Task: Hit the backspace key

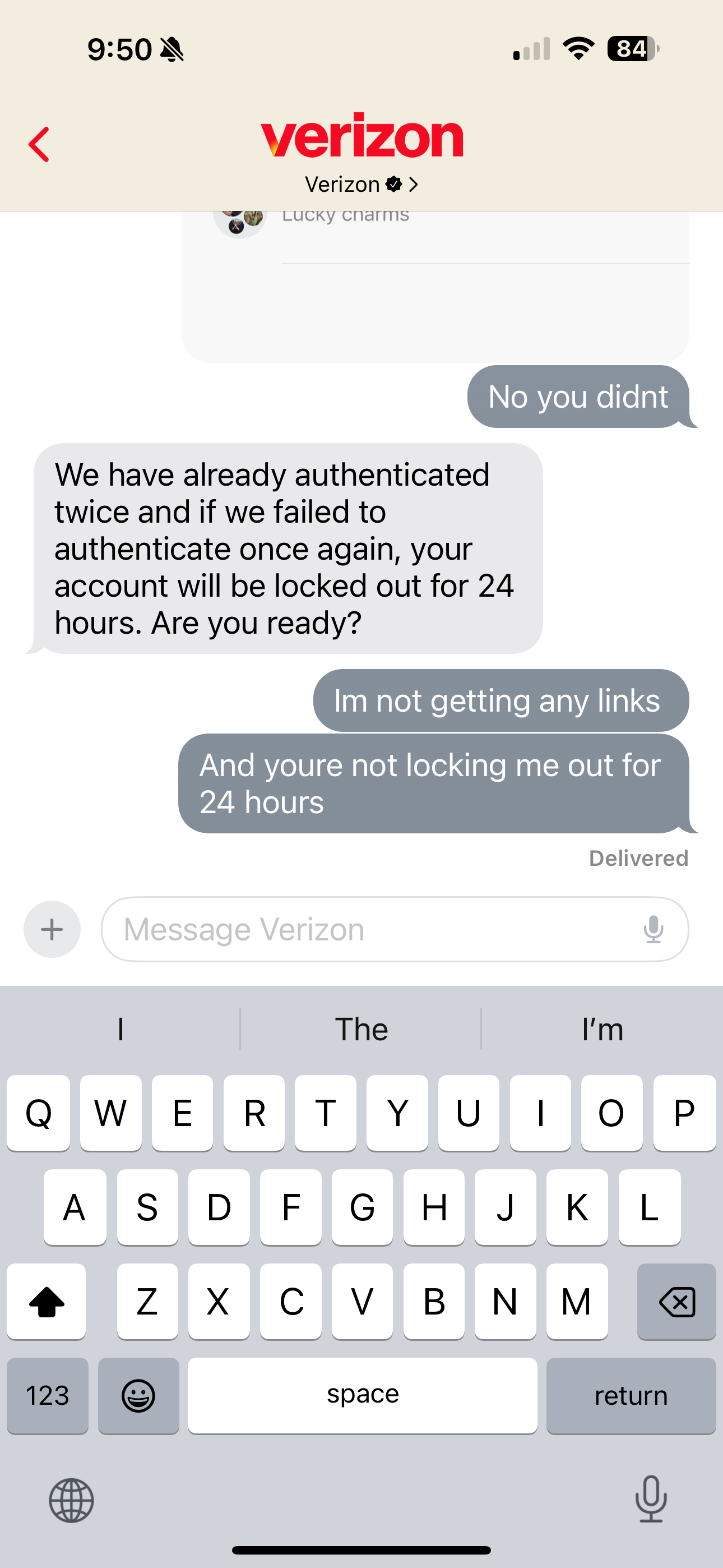Action: pyautogui.click(x=676, y=1302)
